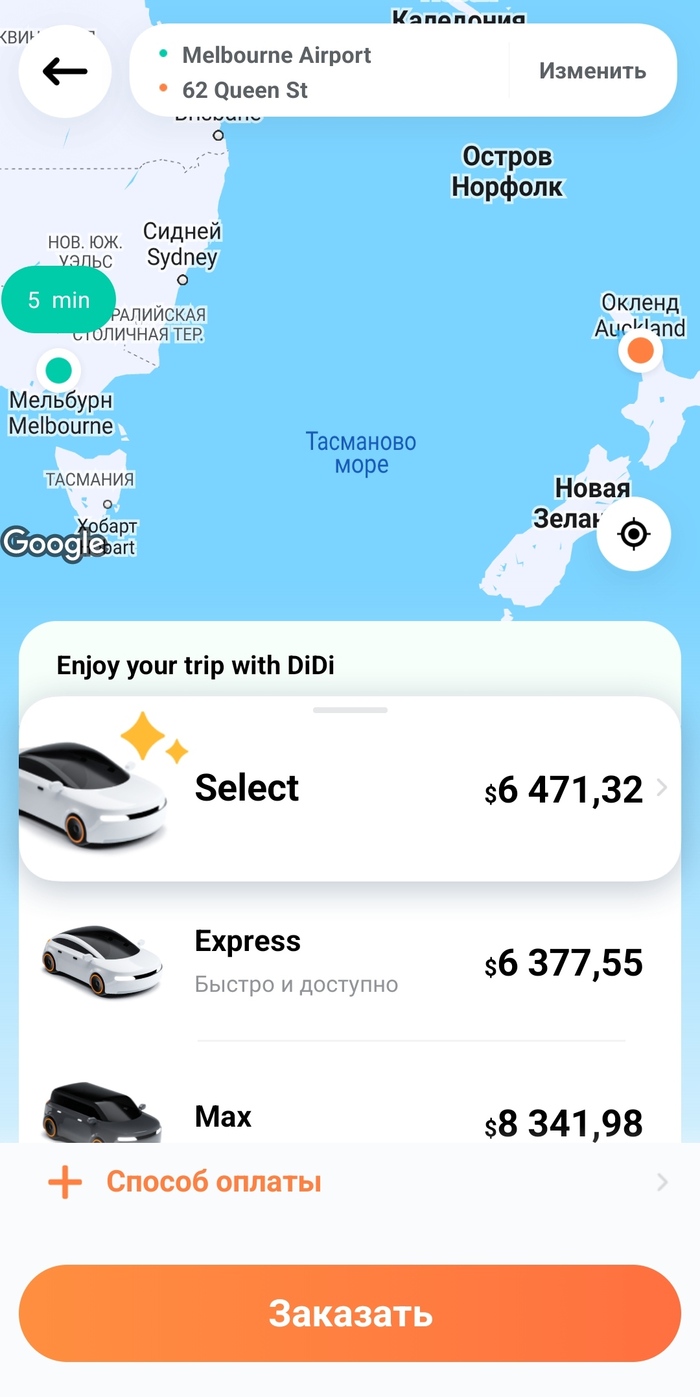Select the Max ride option
This screenshot has height=1397, width=700.
(350, 1117)
